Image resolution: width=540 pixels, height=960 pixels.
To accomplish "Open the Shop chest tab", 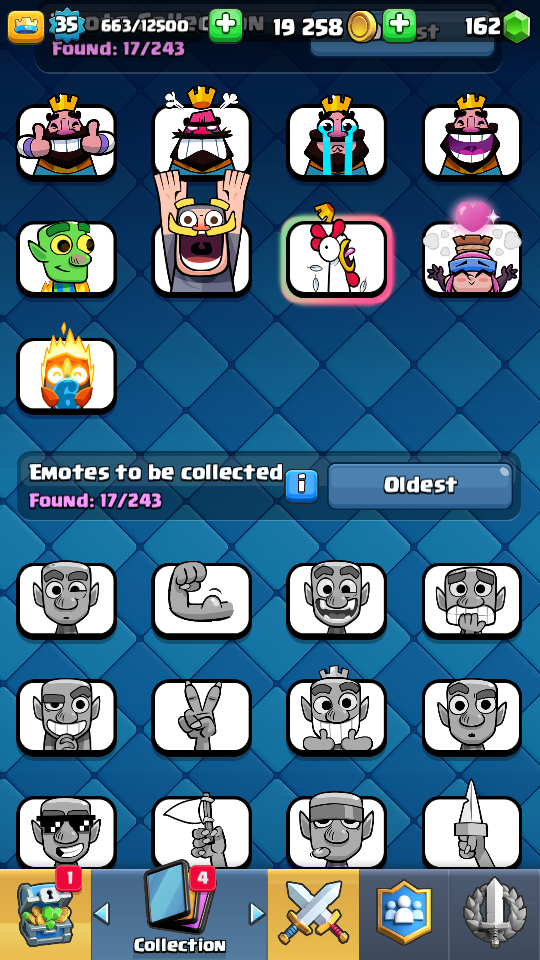I will [x=45, y=914].
